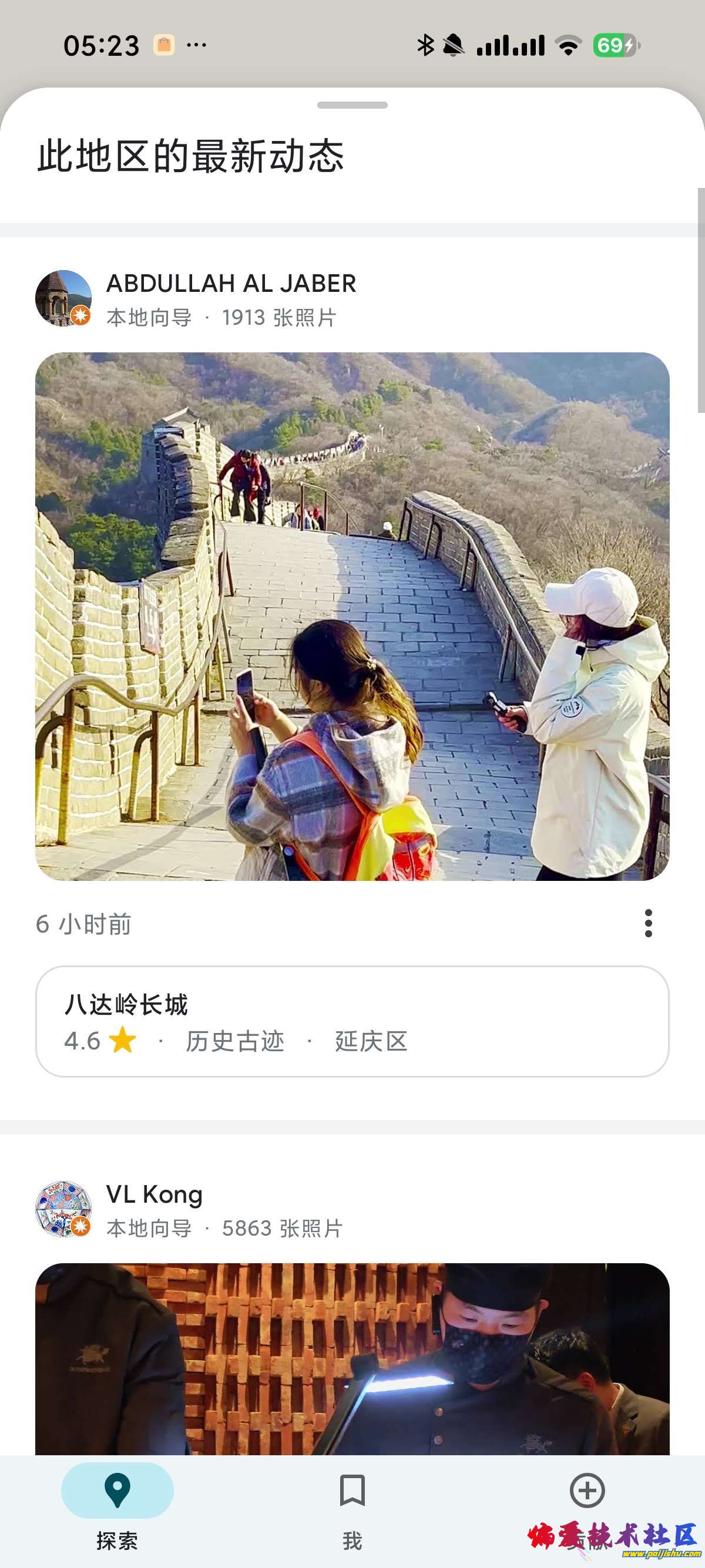Tap the Bluetooth icon in the status bar
This screenshot has height=1568, width=705.
(425, 44)
